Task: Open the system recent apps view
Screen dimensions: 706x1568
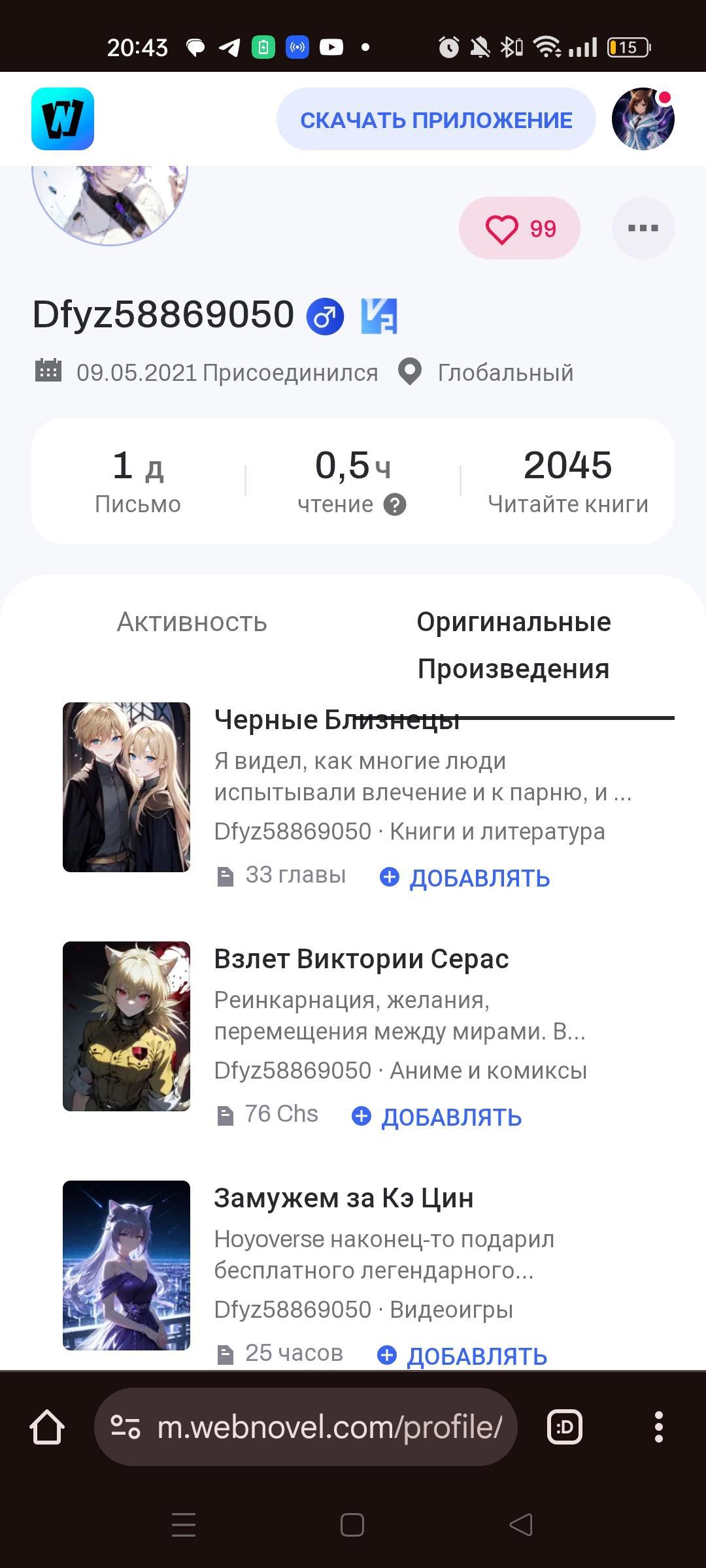Action: pyautogui.click(x=184, y=1525)
